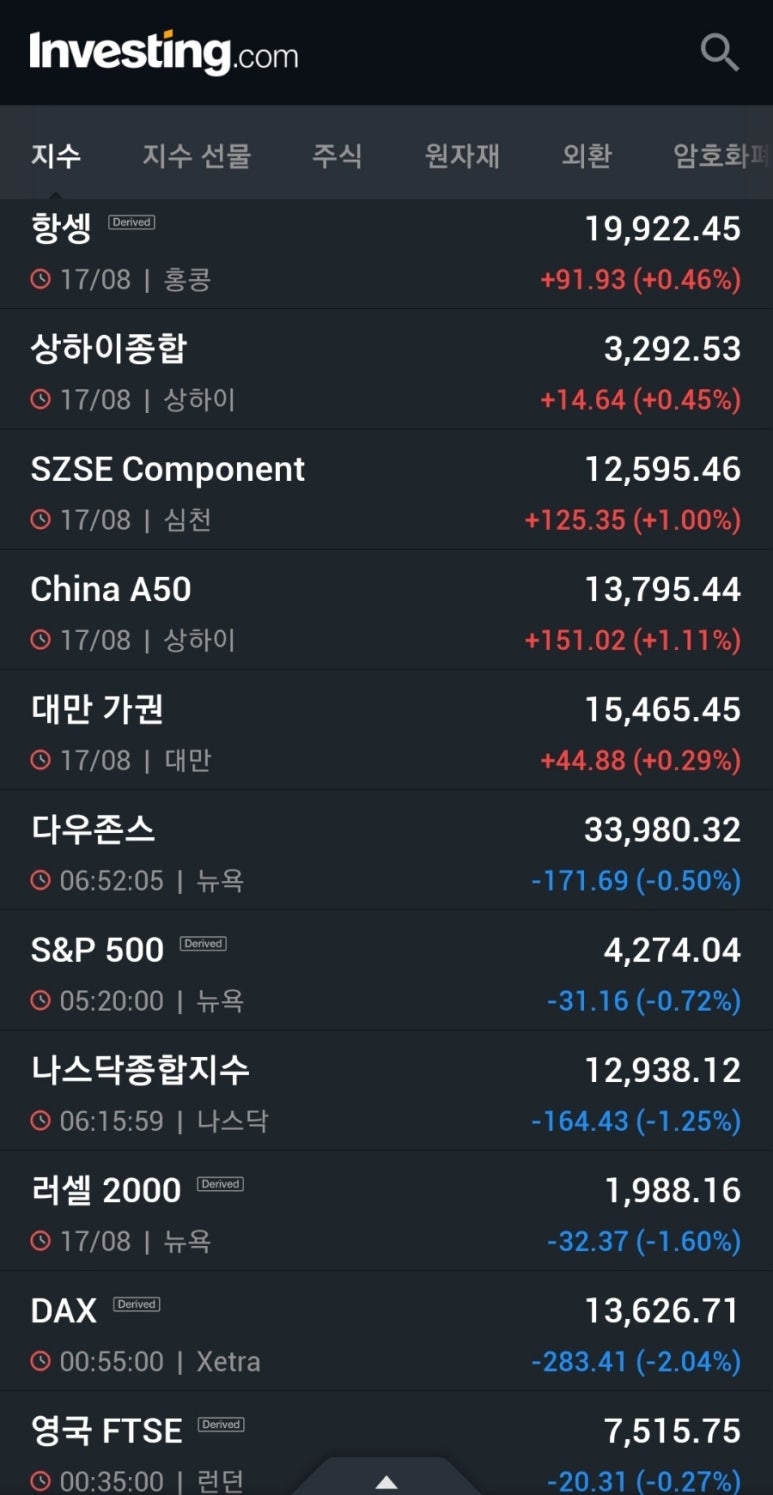This screenshot has width=773, height=1495.
Task: Open the 대만 가권 index
Action: pyautogui.click(x=386, y=729)
